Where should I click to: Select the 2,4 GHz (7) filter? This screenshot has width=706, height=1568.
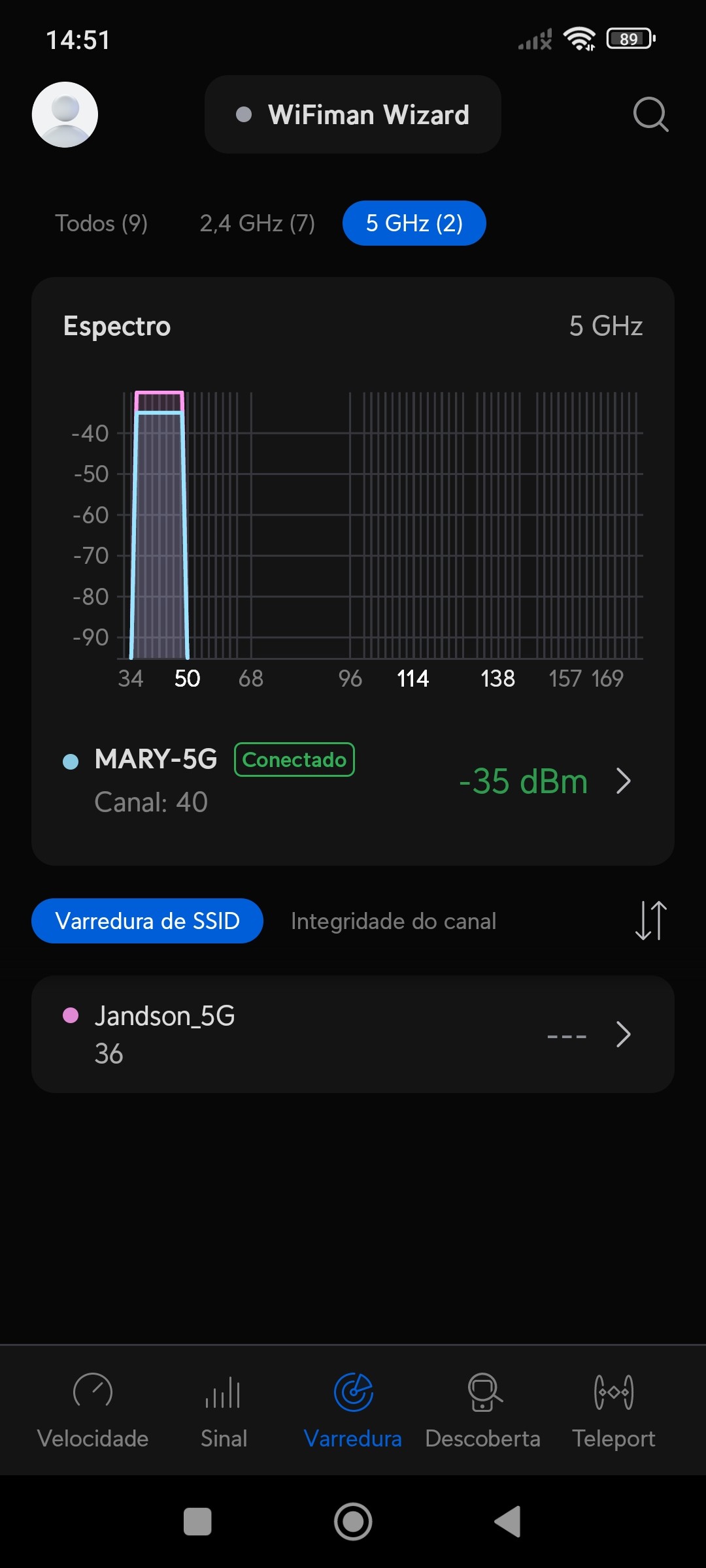tap(258, 223)
